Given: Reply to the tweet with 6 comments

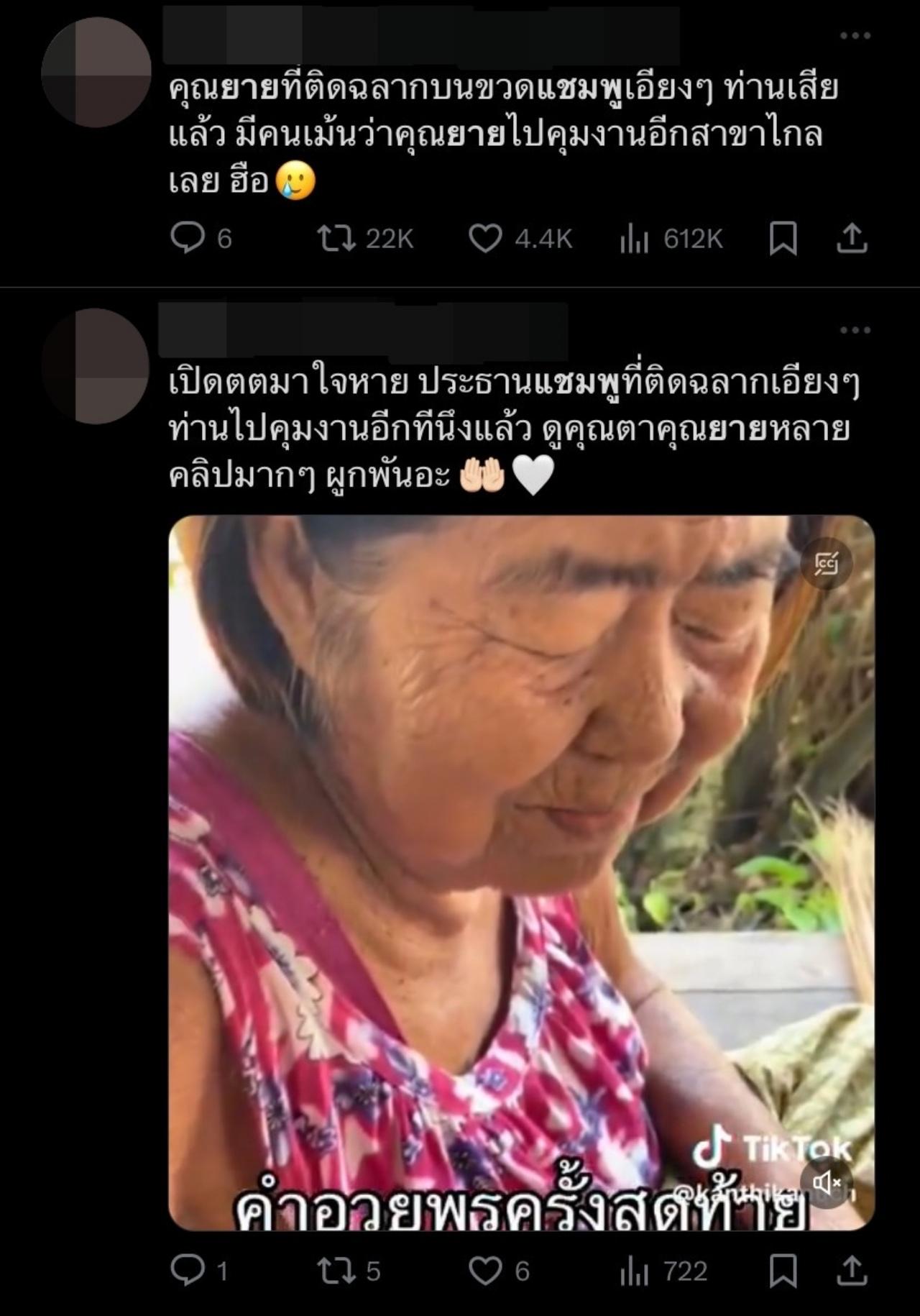Looking at the screenshot, I should (188, 238).
